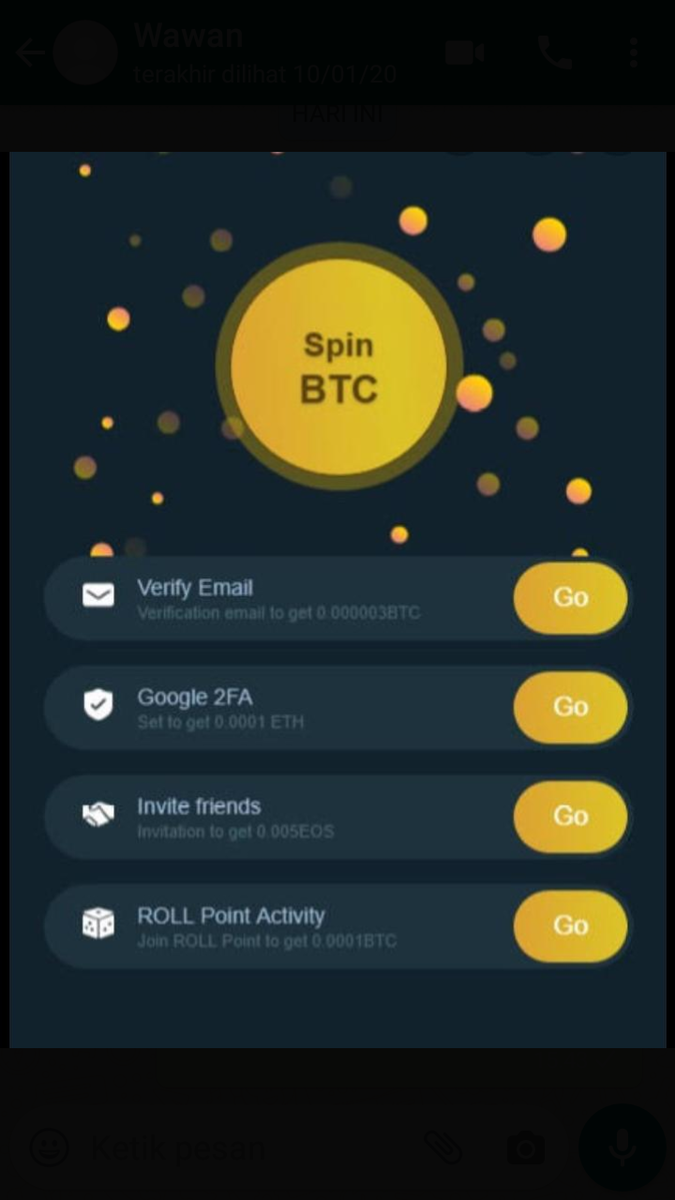
Task: Attach a file with the paperclip
Action: point(442,1147)
